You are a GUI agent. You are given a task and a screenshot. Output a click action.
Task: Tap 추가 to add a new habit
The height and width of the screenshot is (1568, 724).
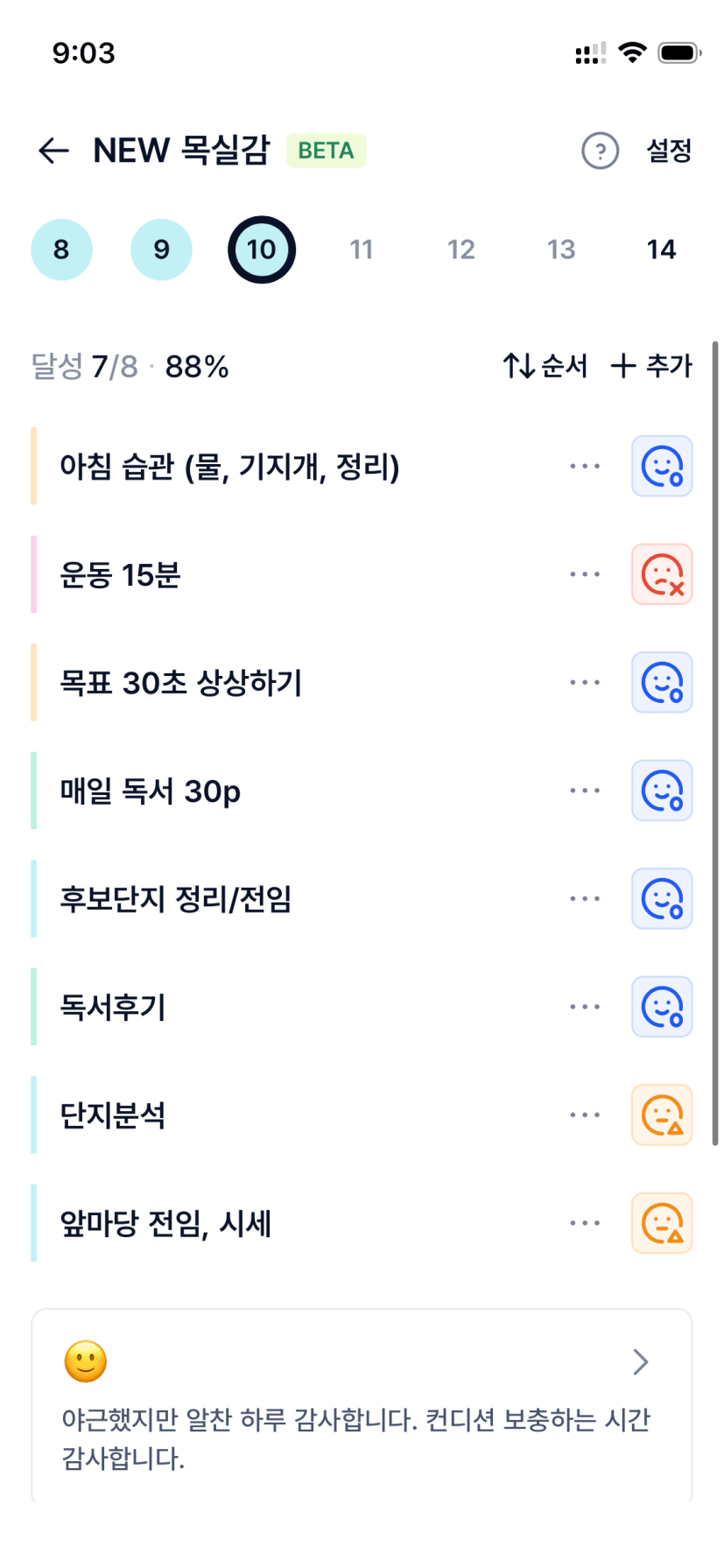point(651,366)
